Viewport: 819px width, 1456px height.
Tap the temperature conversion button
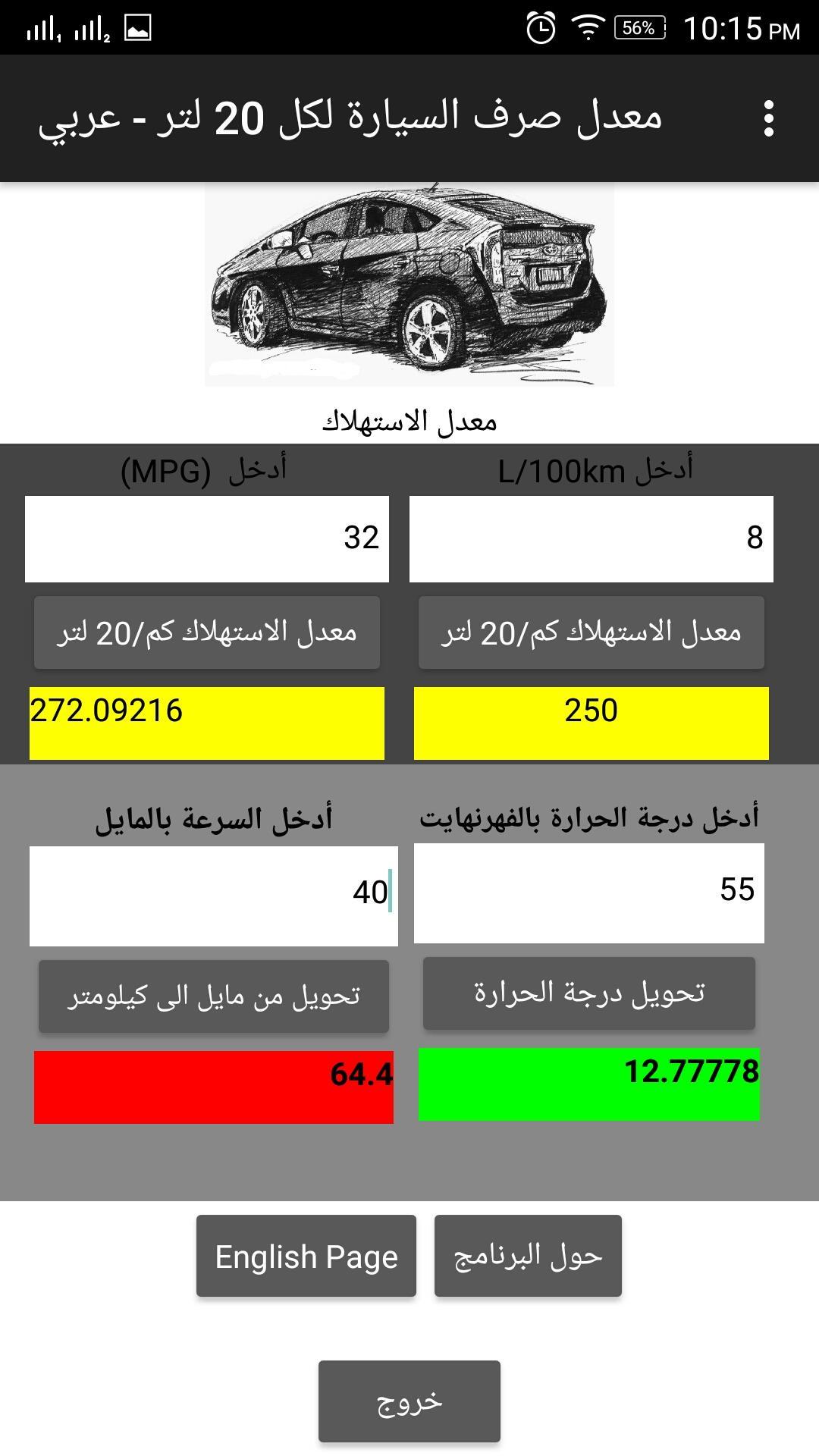588,993
